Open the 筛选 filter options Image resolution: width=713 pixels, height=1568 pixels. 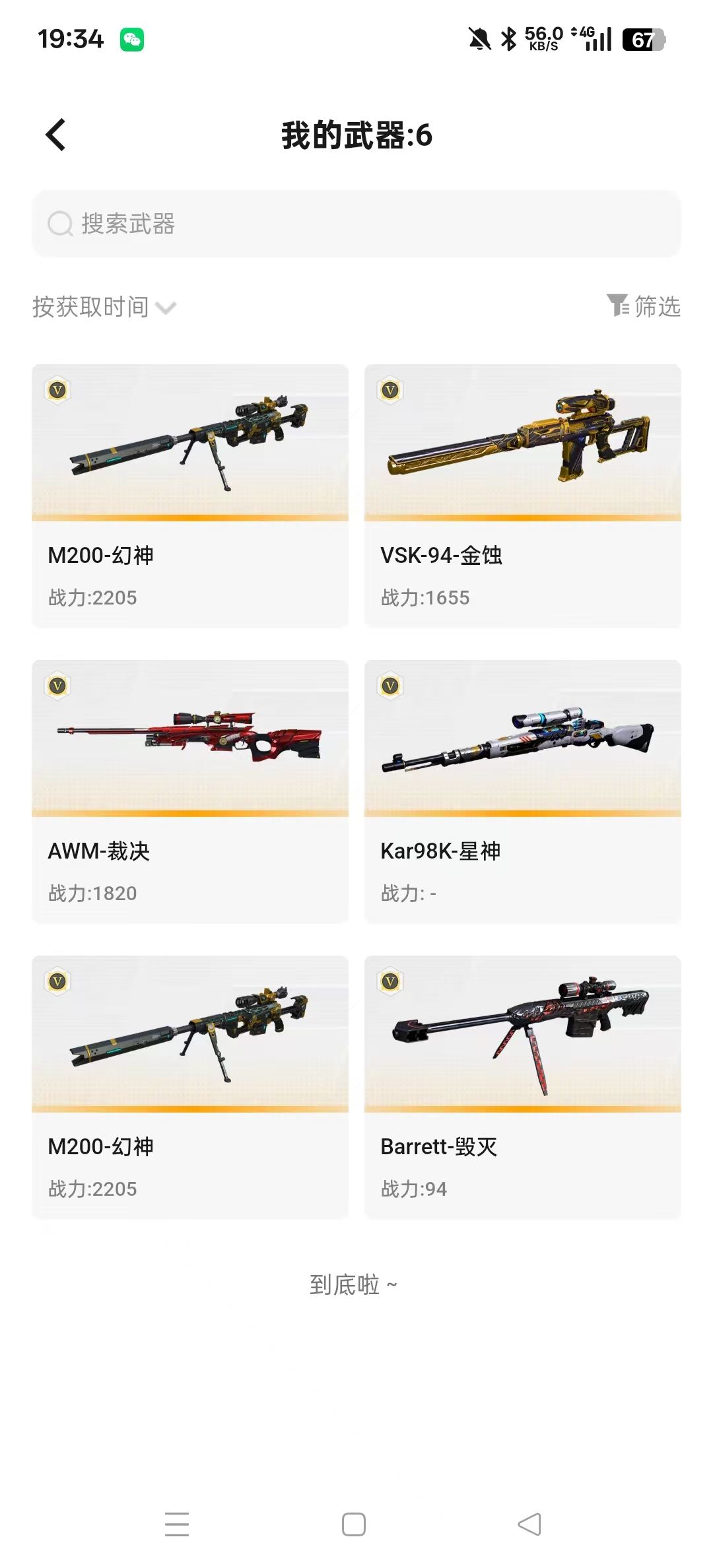(644, 306)
